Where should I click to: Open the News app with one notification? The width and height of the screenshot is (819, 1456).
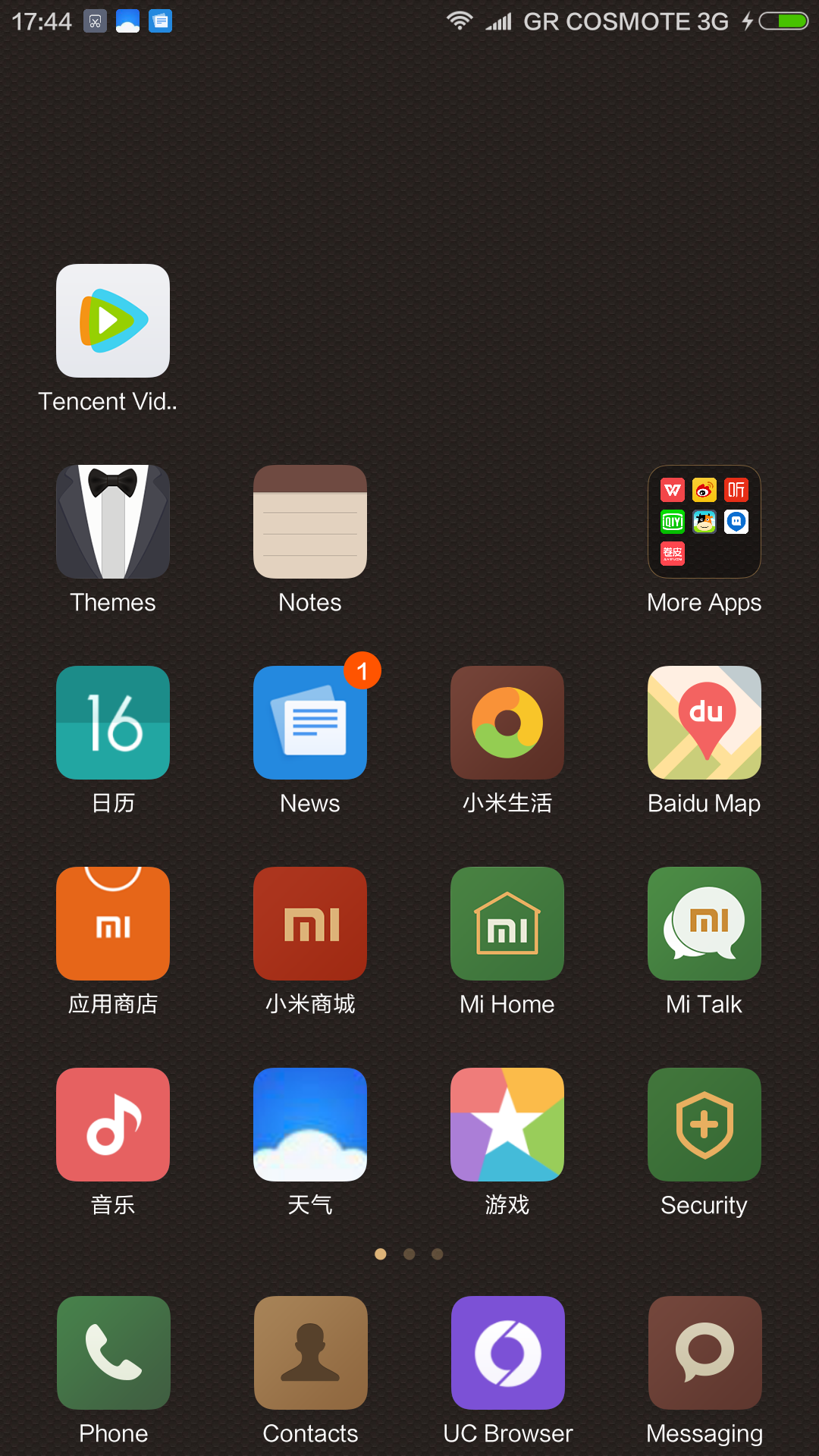[x=310, y=723]
